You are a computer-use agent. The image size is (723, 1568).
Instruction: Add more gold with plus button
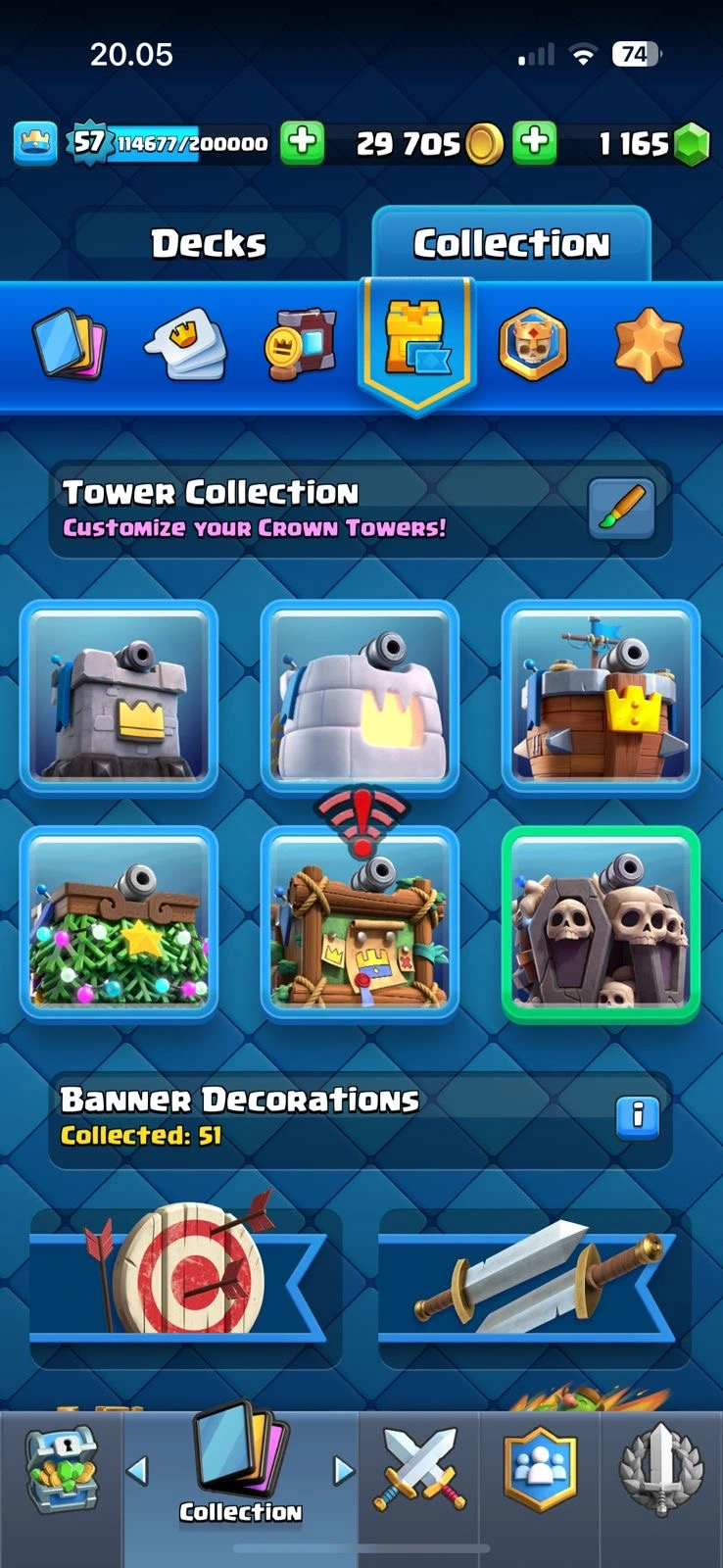tap(534, 143)
